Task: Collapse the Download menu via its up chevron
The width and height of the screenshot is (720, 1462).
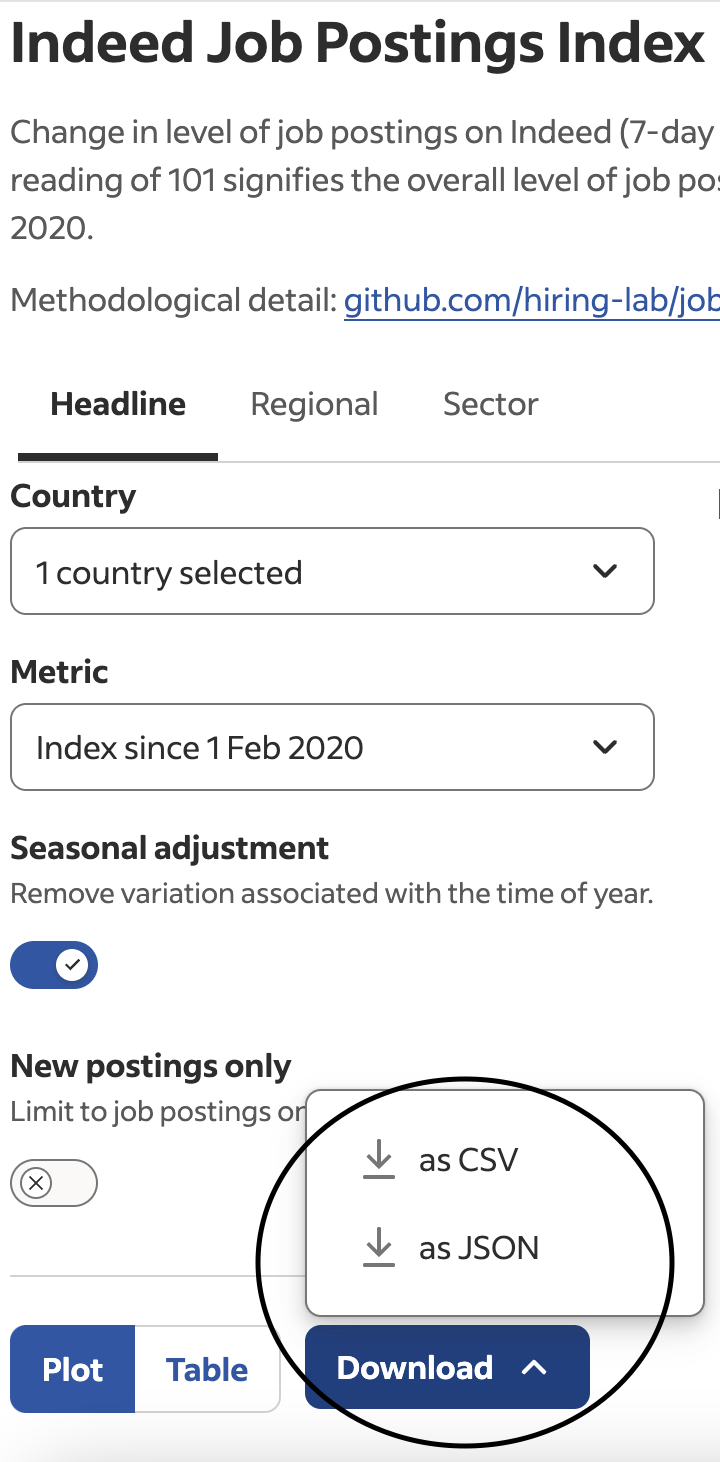Action: pos(536,1367)
